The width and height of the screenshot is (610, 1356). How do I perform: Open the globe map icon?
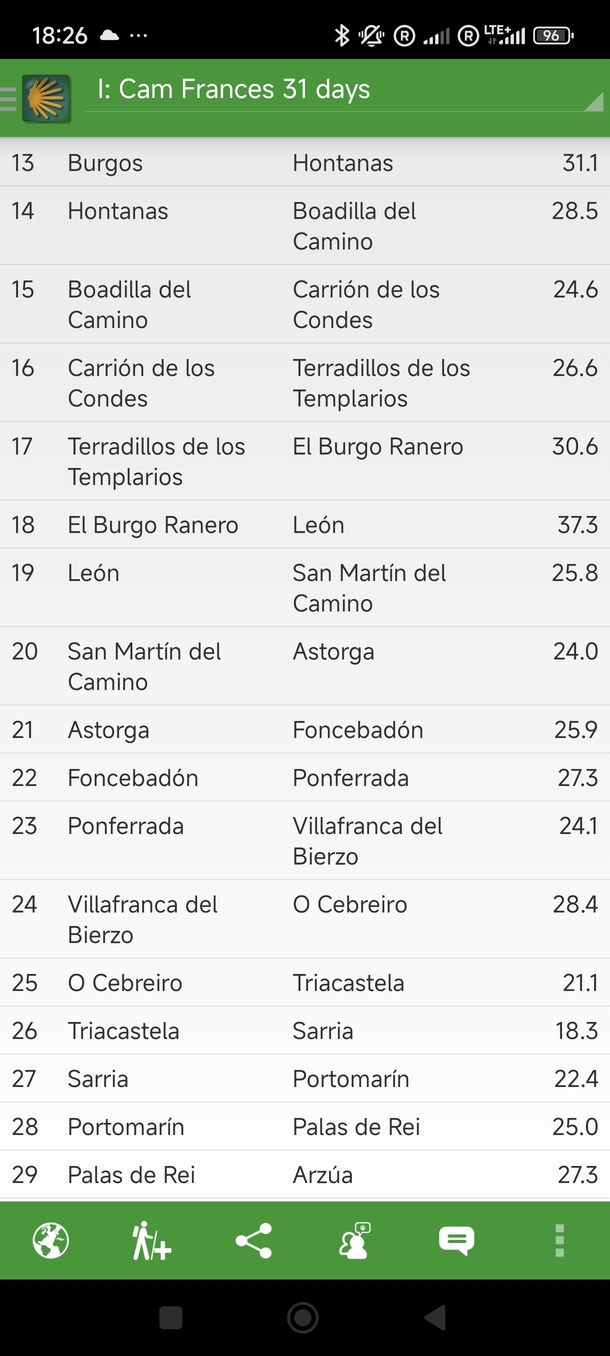(50, 1241)
